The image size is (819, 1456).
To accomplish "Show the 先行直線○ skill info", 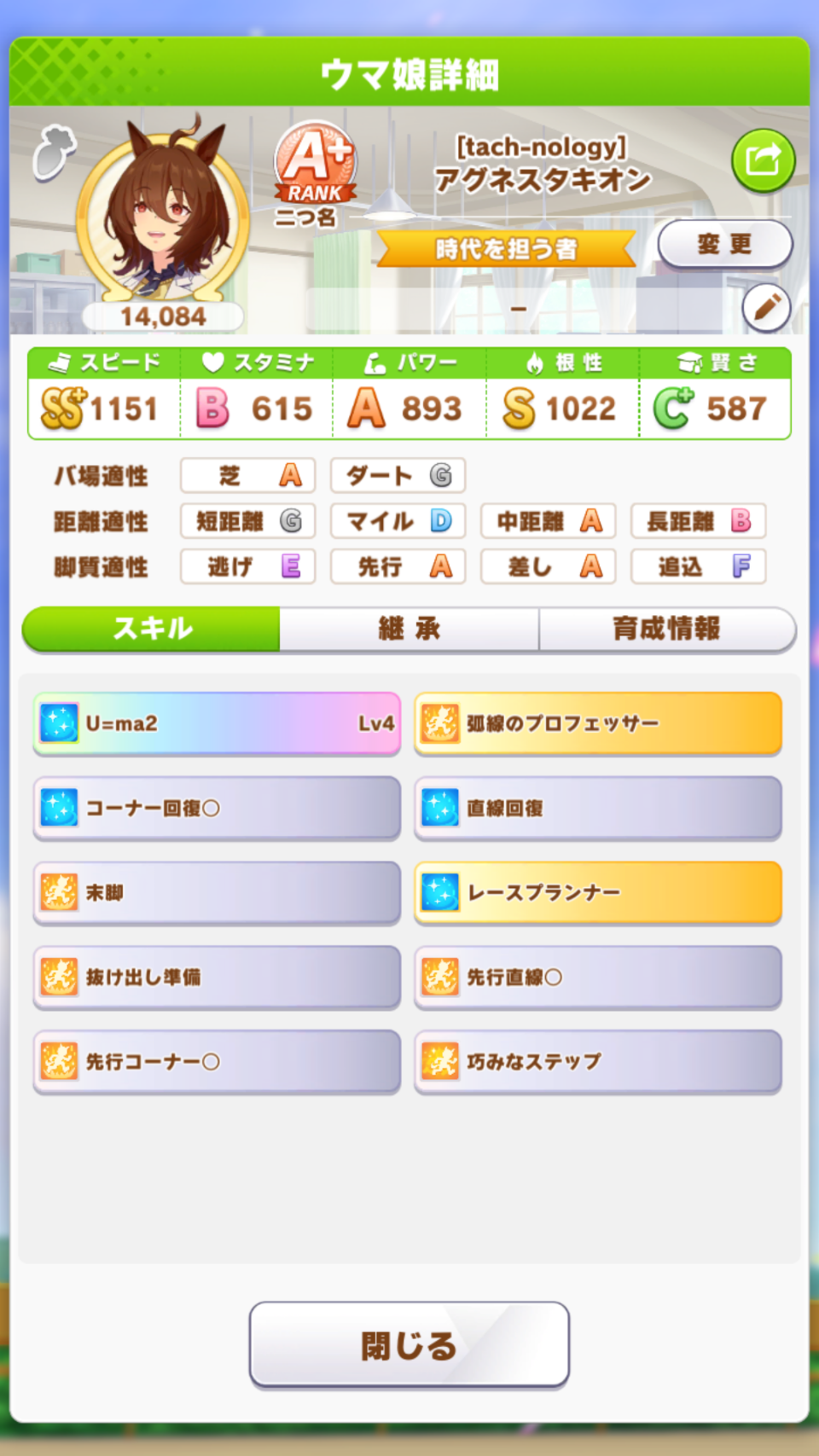I will click(598, 977).
